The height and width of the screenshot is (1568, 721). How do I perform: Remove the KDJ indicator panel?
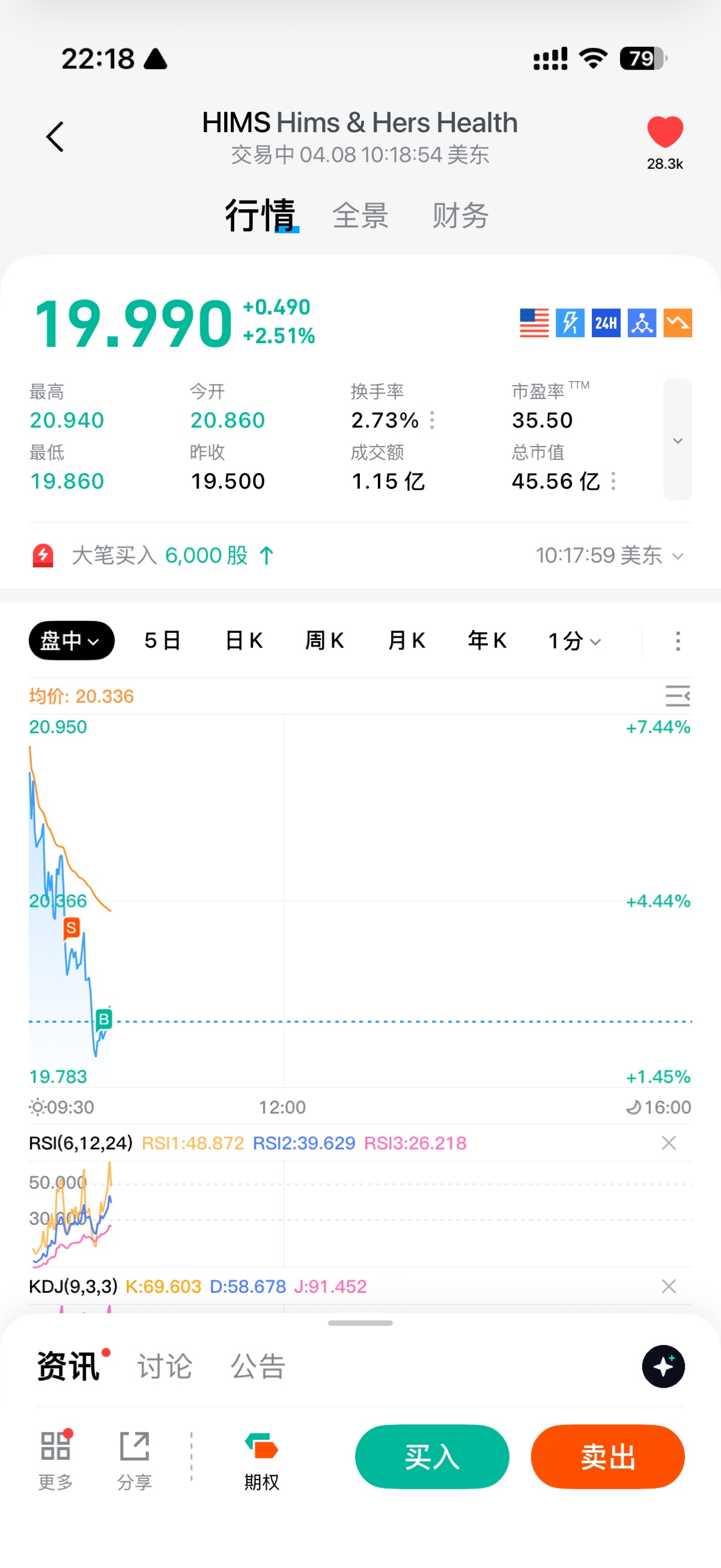pos(669,1286)
